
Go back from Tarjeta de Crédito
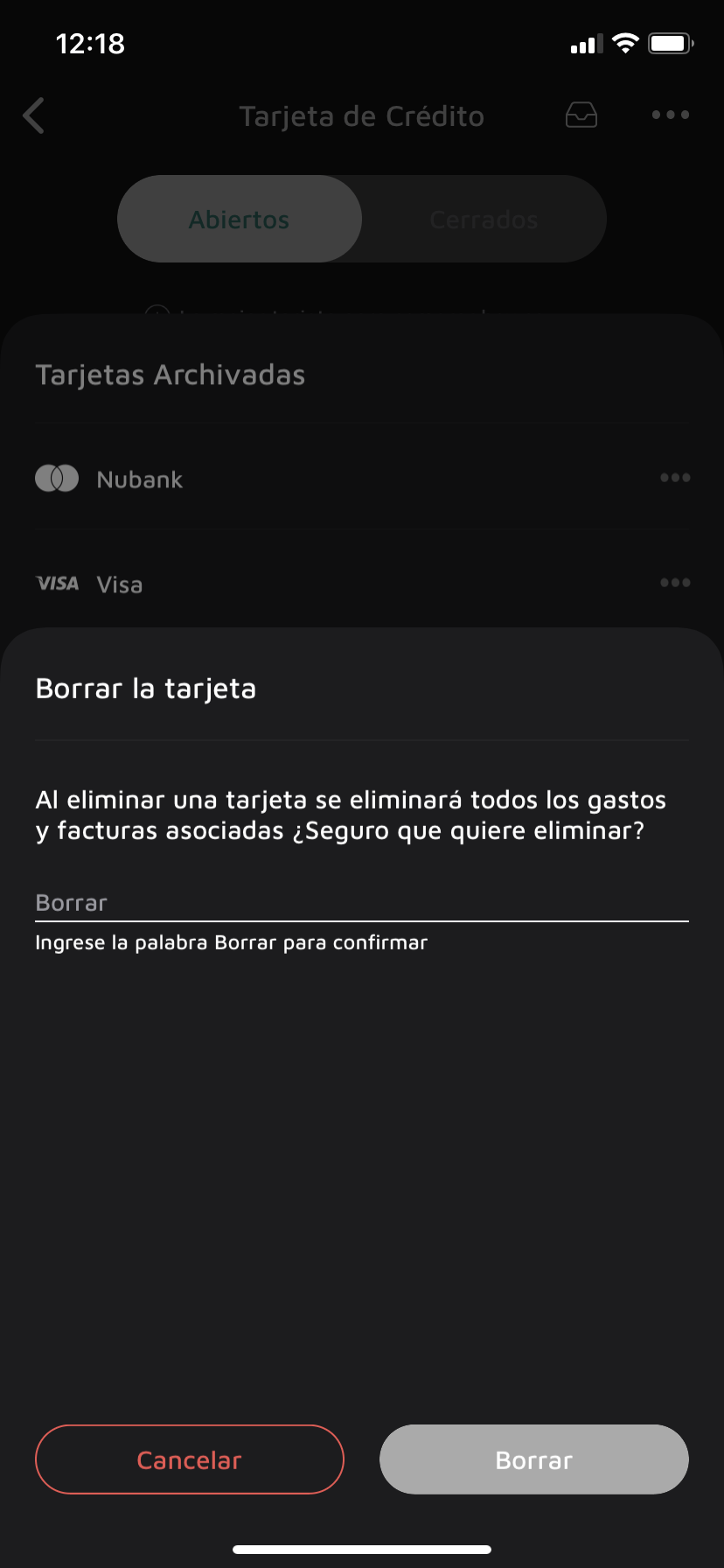click(34, 115)
